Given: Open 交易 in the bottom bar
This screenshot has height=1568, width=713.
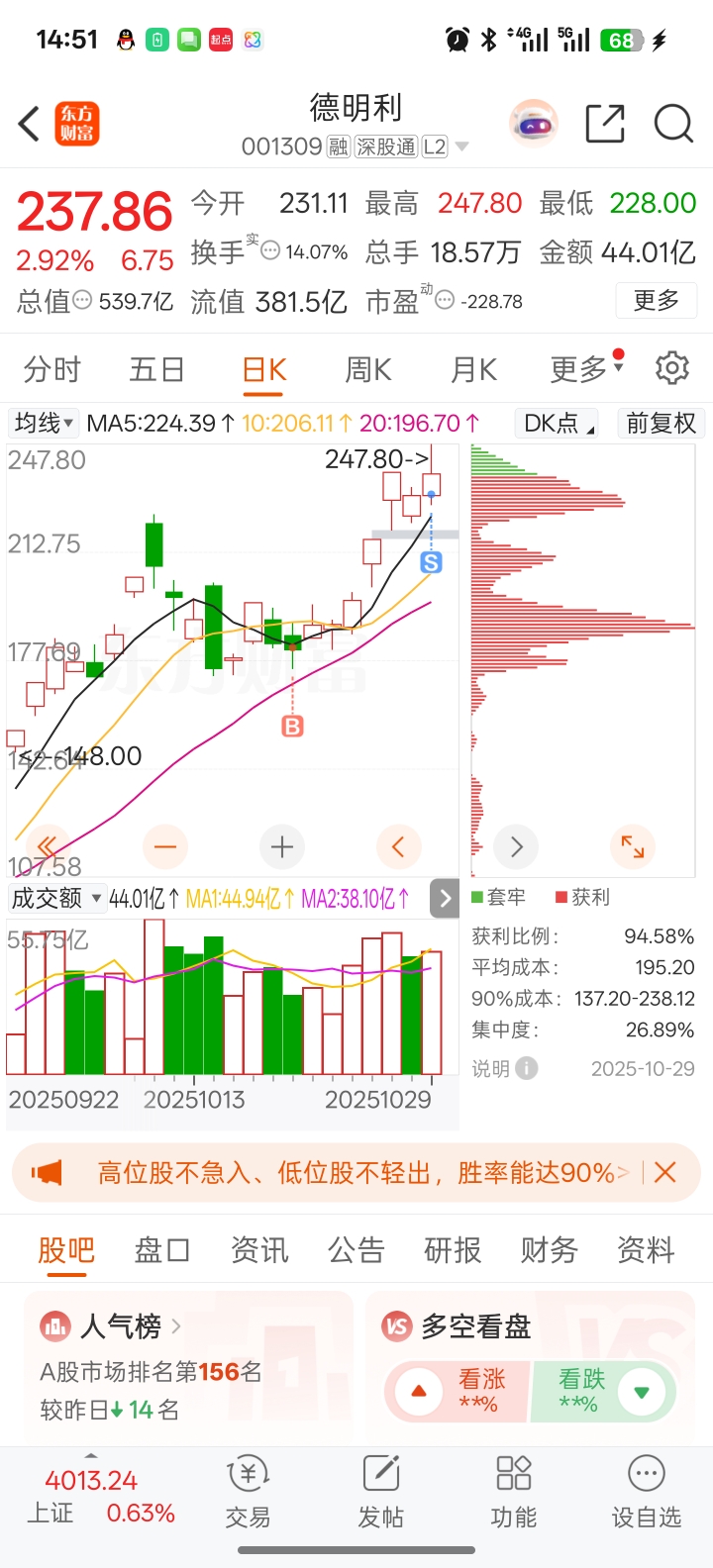Looking at the screenshot, I should [248, 1492].
